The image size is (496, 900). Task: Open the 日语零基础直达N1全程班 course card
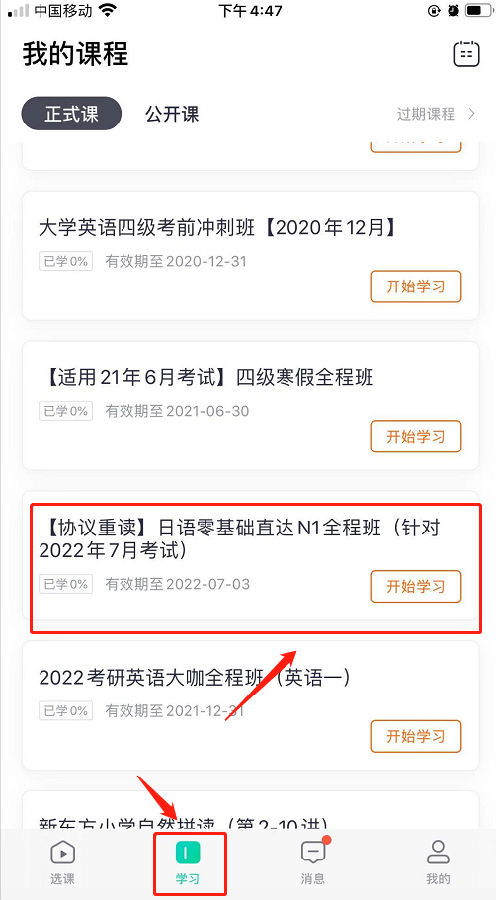[x=250, y=556]
